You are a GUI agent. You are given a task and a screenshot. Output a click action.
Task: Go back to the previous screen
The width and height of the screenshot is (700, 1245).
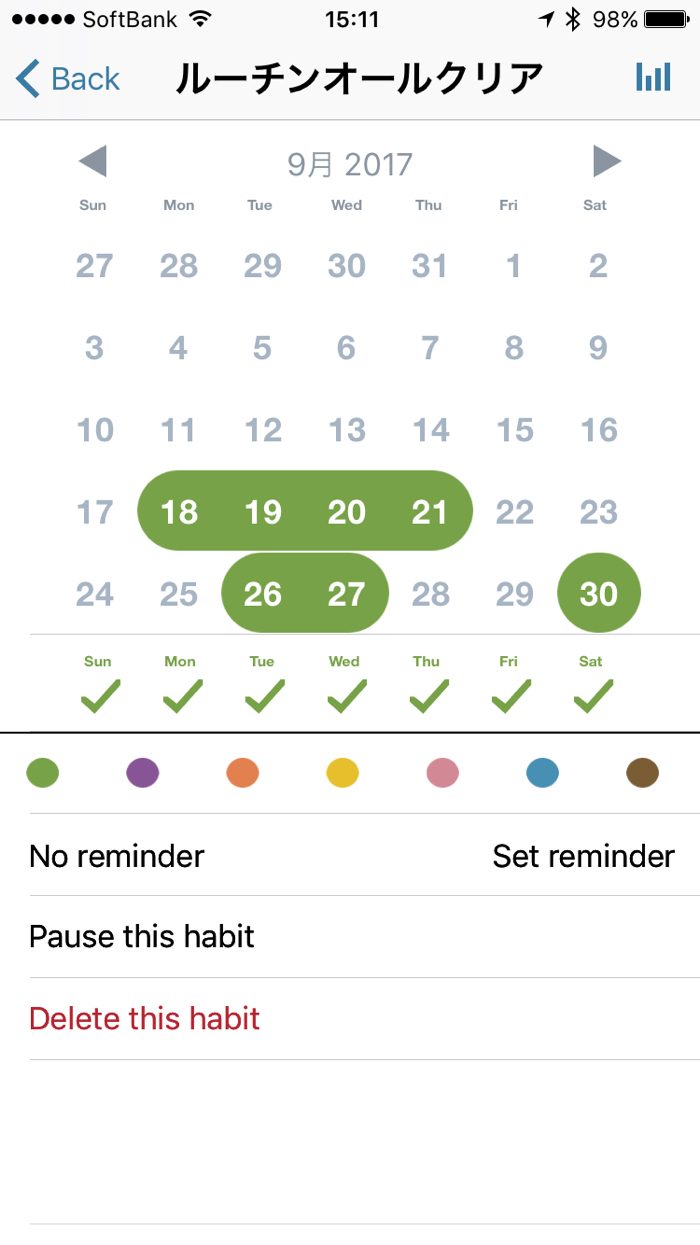tap(68, 79)
